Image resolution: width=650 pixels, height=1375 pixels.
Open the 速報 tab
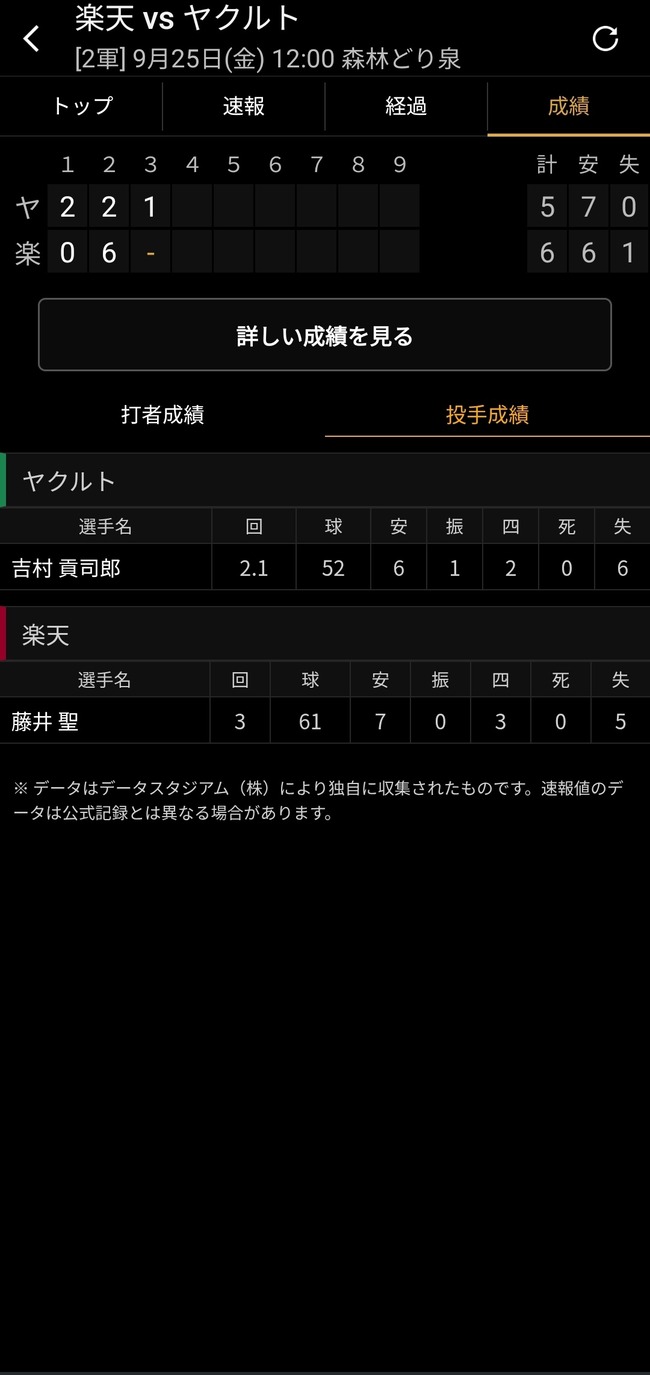click(243, 107)
